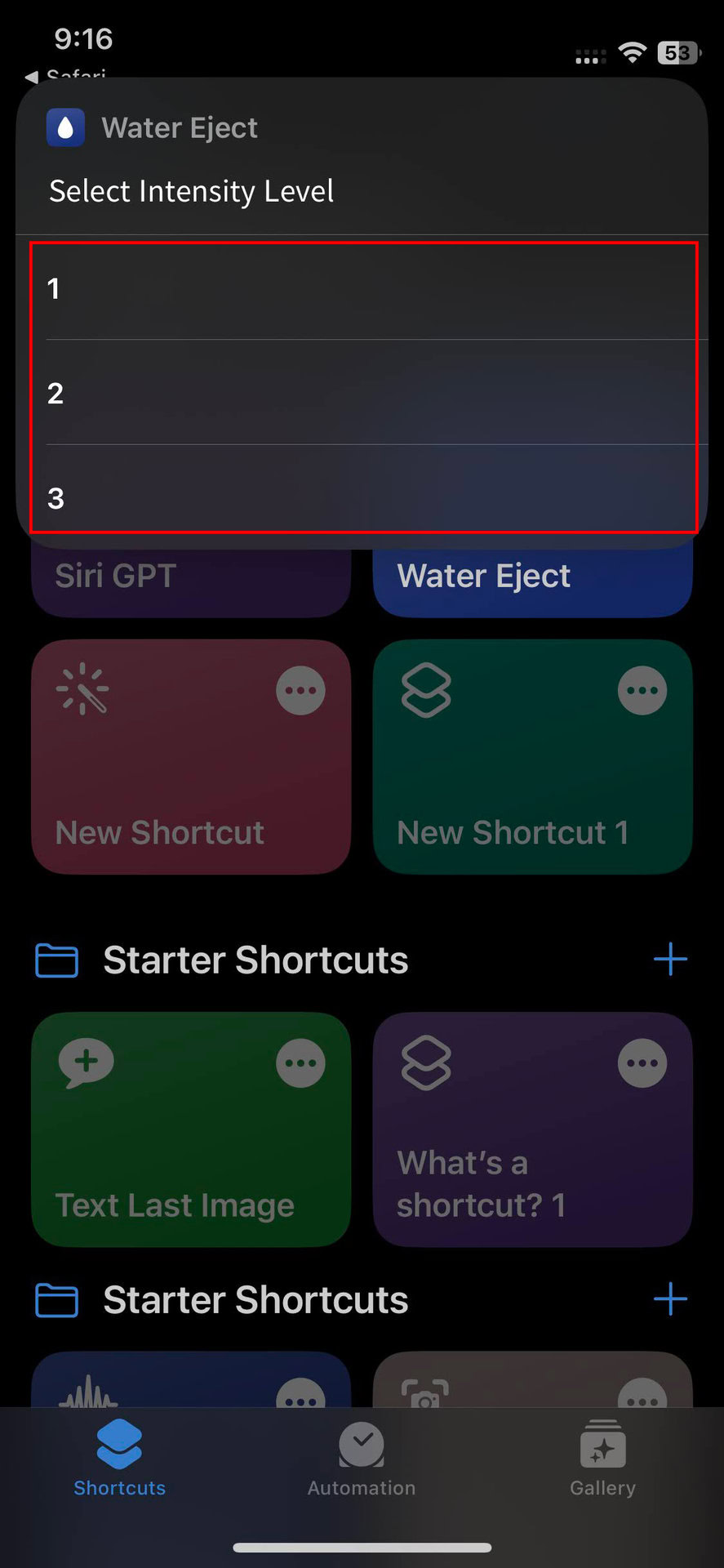Screen dimensions: 724x1568
Task: Run the What's a shortcut? 1 tile
Action: coord(506,1160)
